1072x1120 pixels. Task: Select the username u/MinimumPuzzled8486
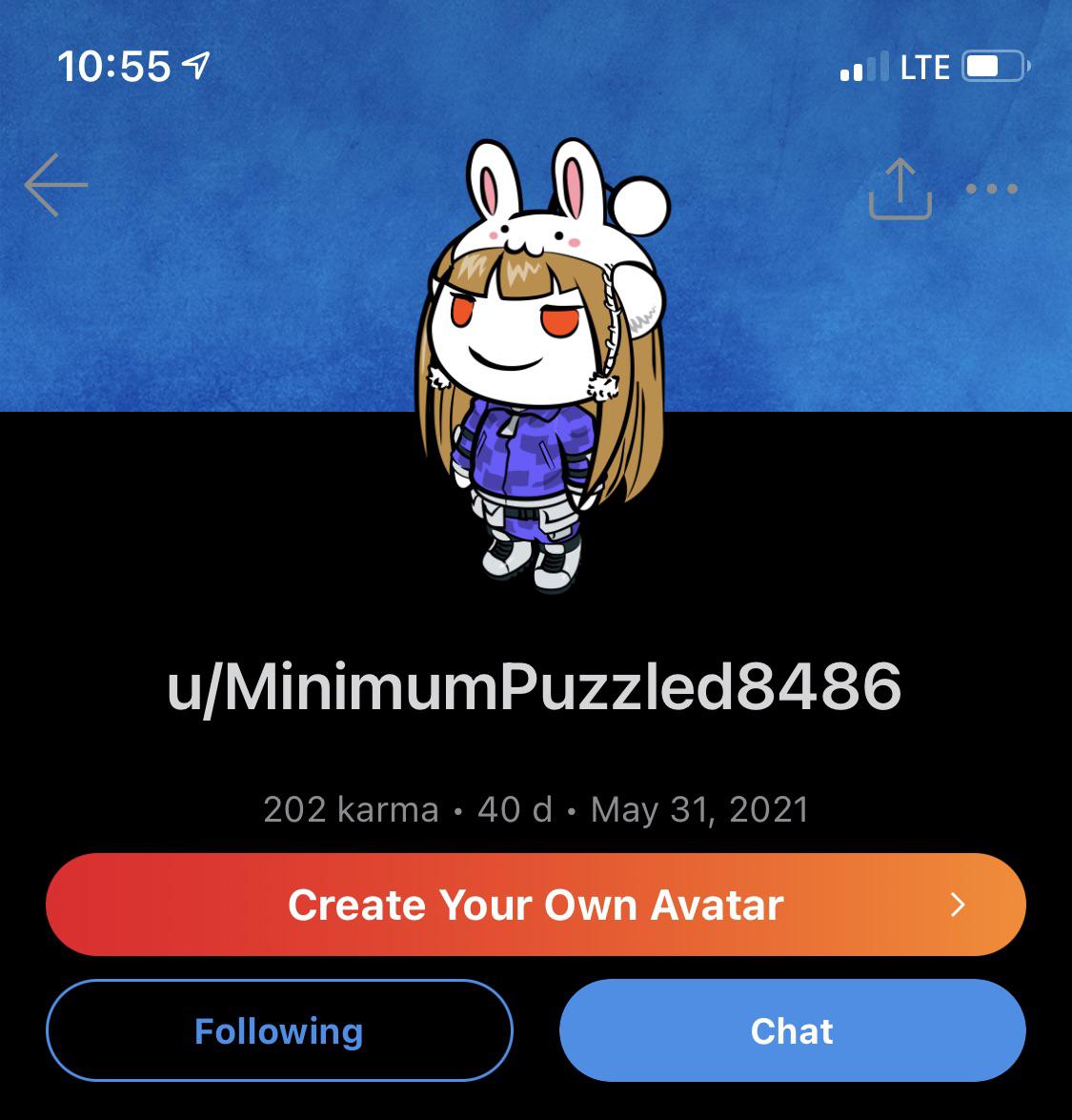pos(536,684)
